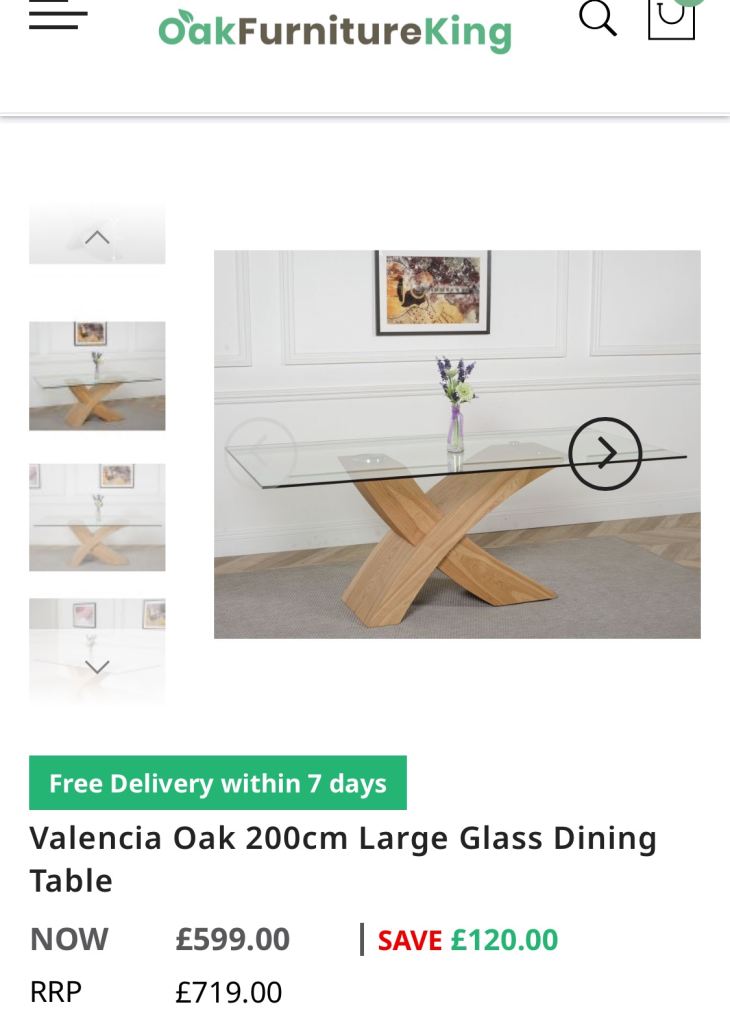The height and width of the screenshot is (1024, 730).
Task: Select thumbnail with front-on table view
Action: pos(97,517)
